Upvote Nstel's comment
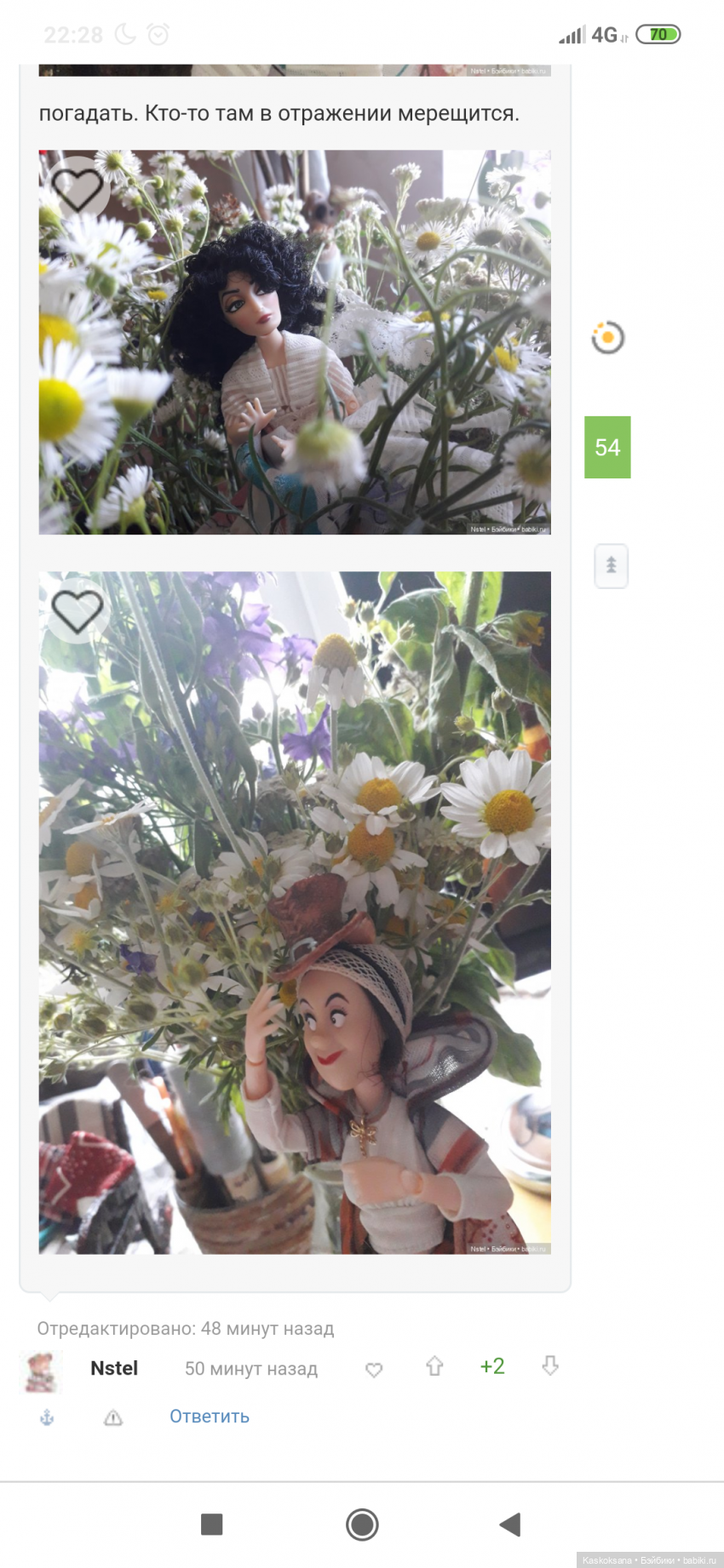This screenshot has height=1568, width=724. click(x=434, y=1365)
